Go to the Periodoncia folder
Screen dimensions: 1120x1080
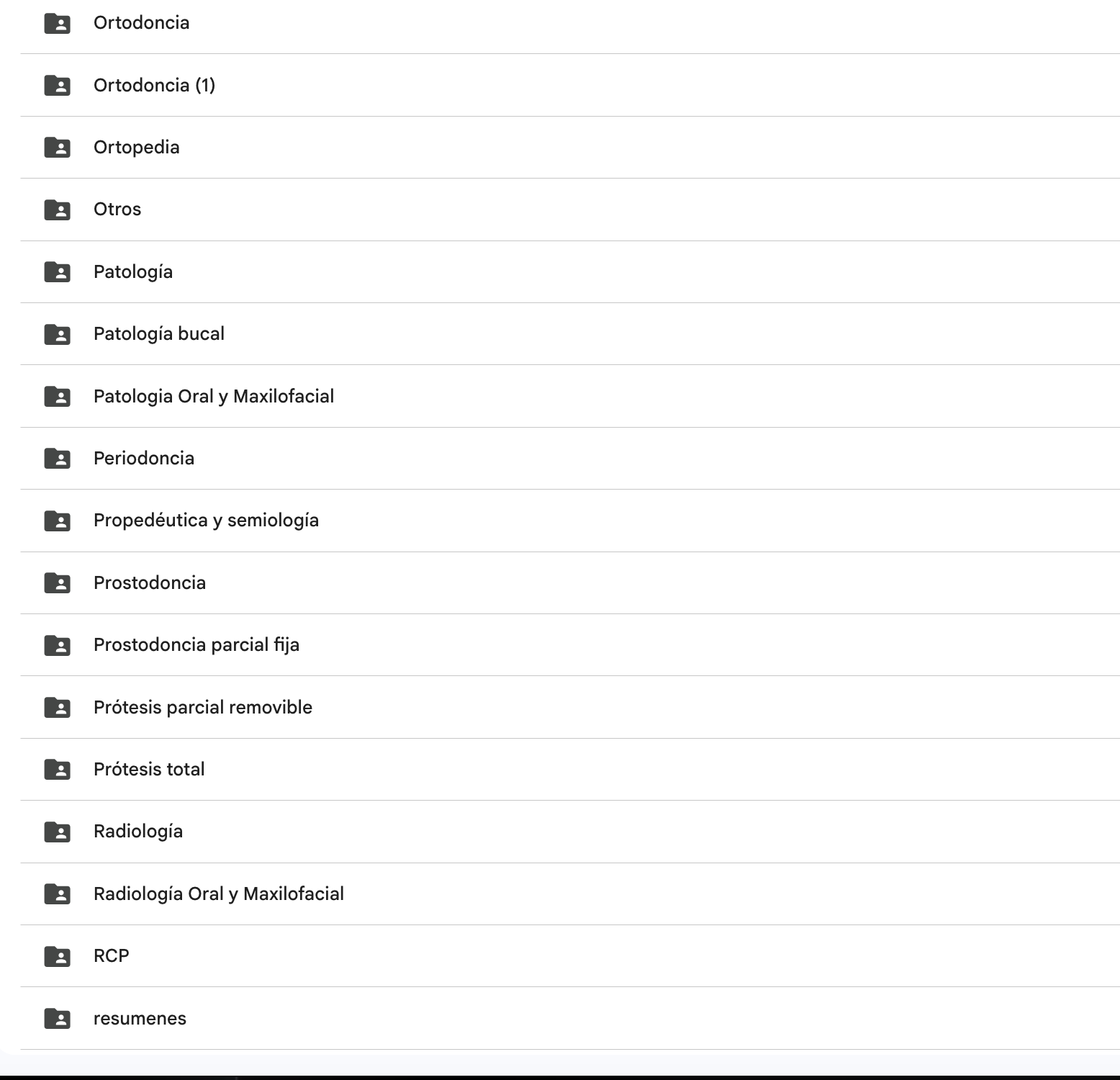pos(143,459)
